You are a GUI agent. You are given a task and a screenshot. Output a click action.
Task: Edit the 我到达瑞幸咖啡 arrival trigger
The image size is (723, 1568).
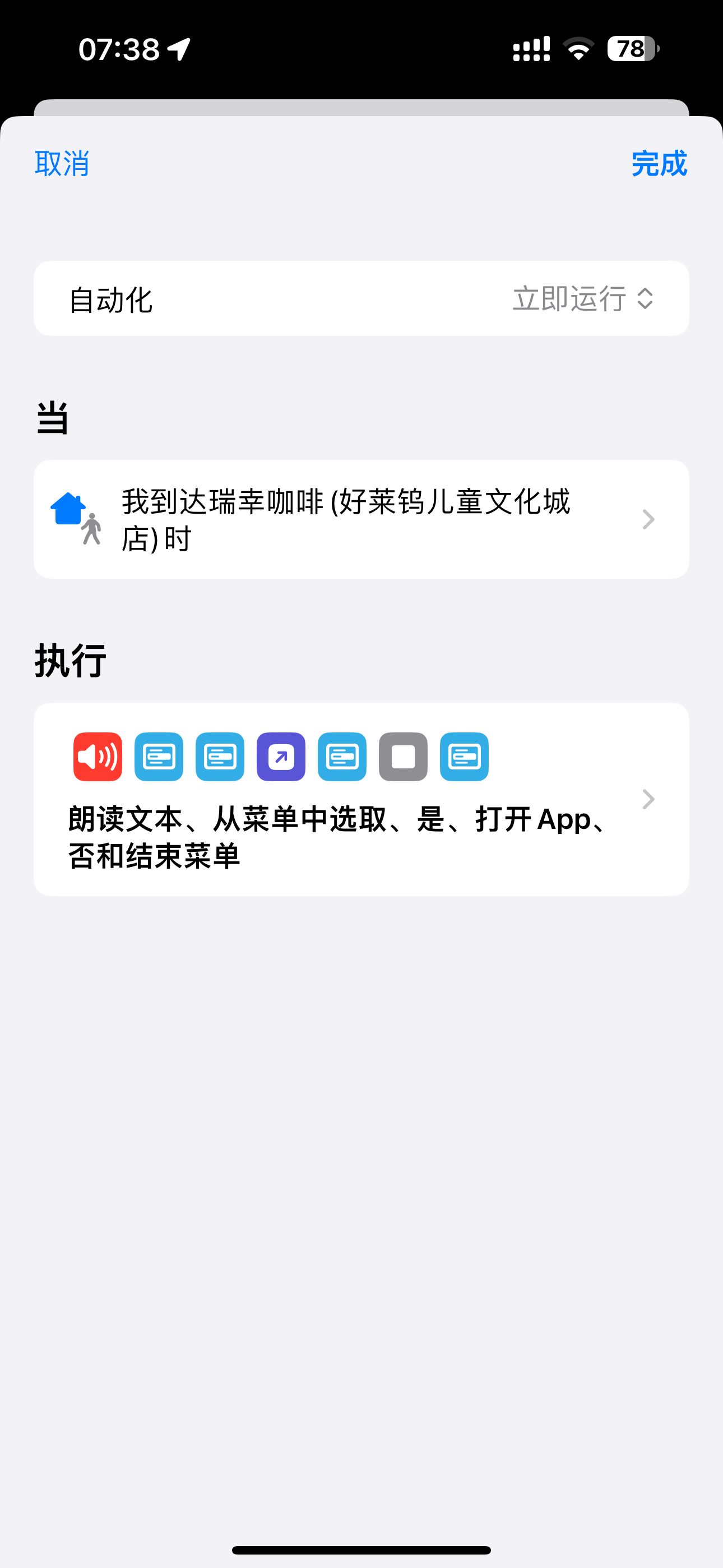[x=361, y=519]
